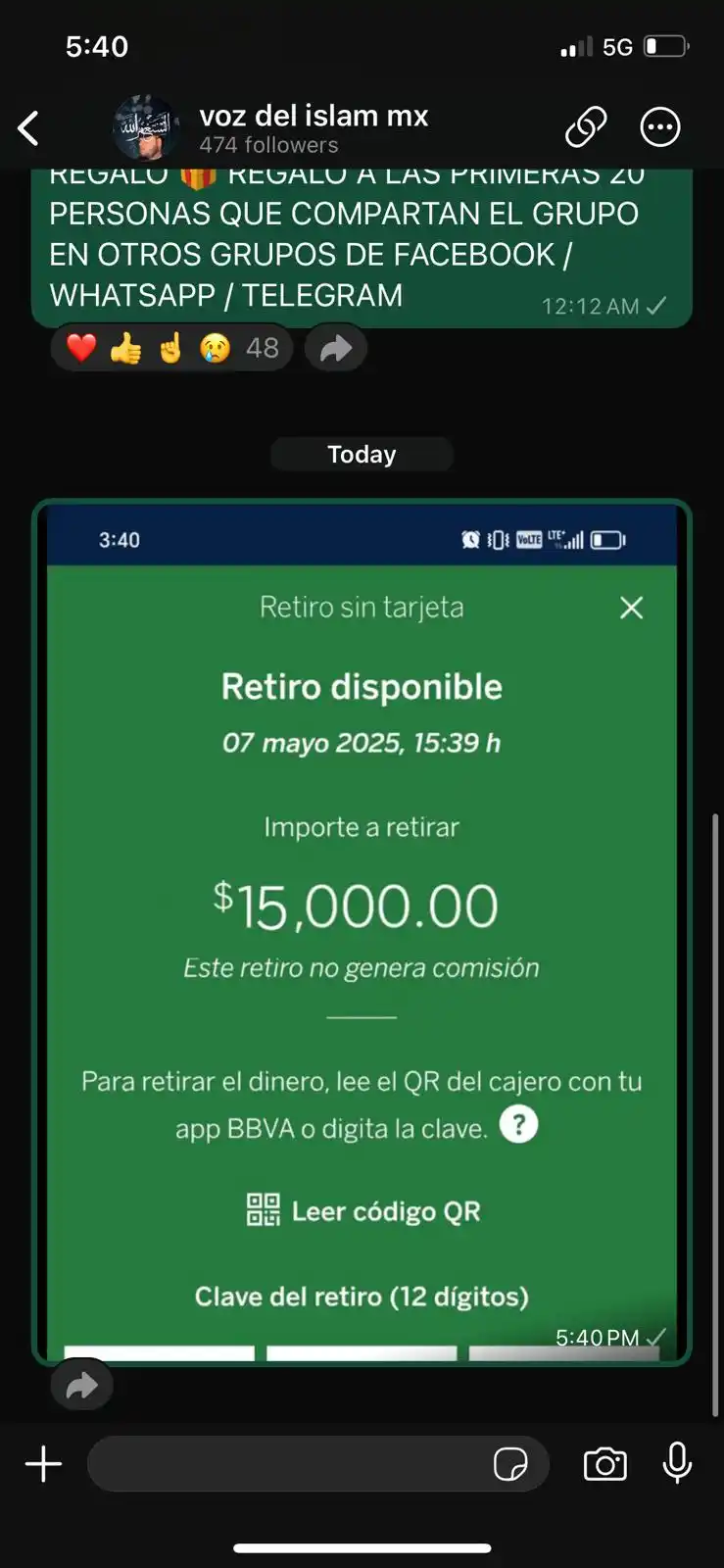Viewport: 724px width, 1568px height.
Task: Open voz del islam mx channel info
Action: pos(314,127)
